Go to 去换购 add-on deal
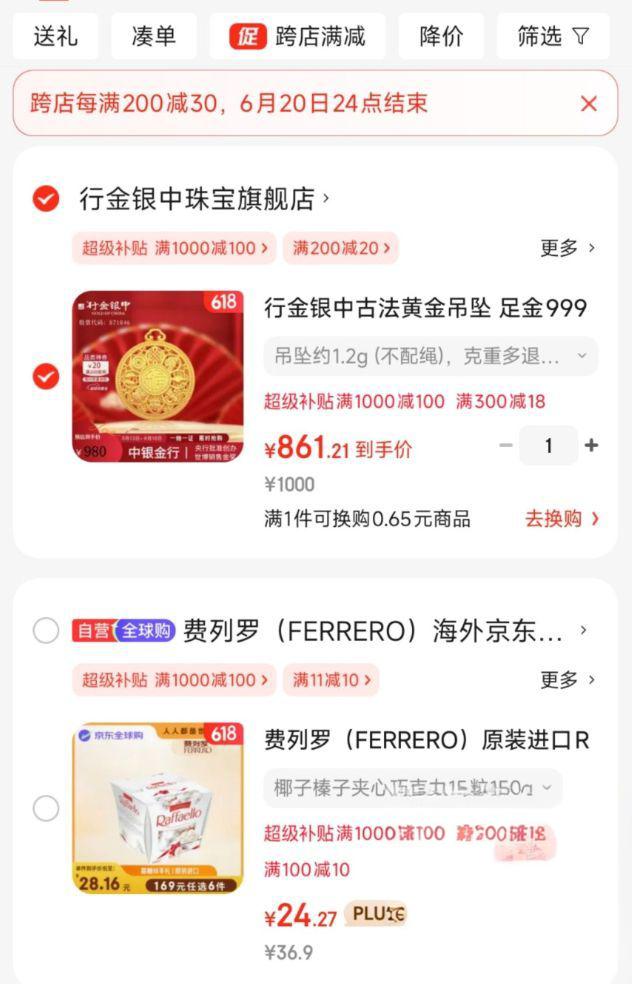 point(562,518)
